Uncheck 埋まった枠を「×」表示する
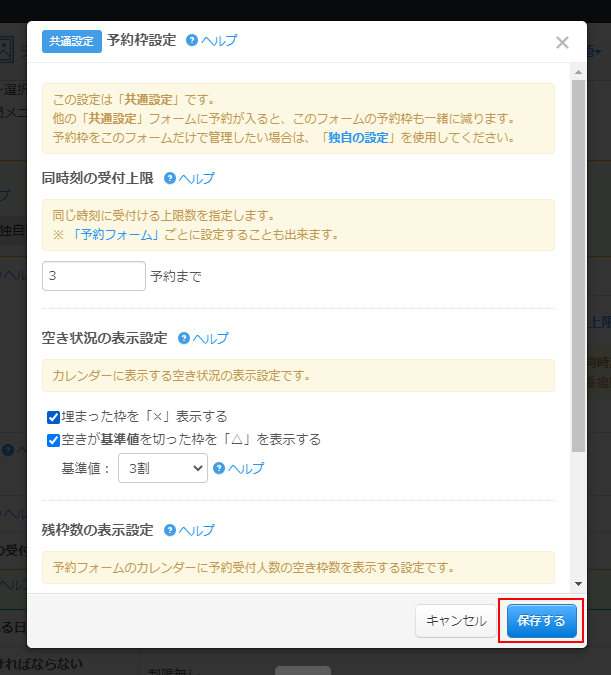 (54, 417)
